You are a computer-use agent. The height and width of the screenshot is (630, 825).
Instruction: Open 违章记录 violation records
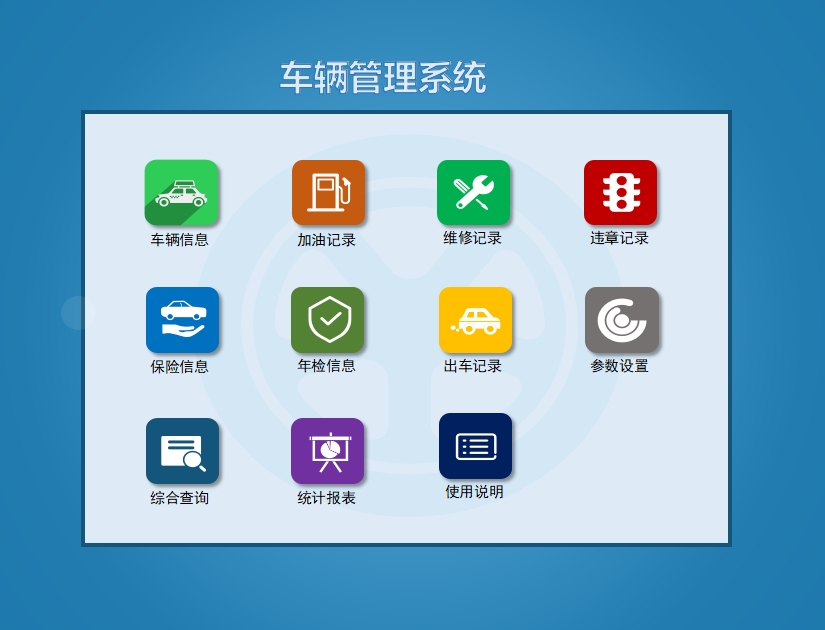pyautogui.click(x=620, y=193)
